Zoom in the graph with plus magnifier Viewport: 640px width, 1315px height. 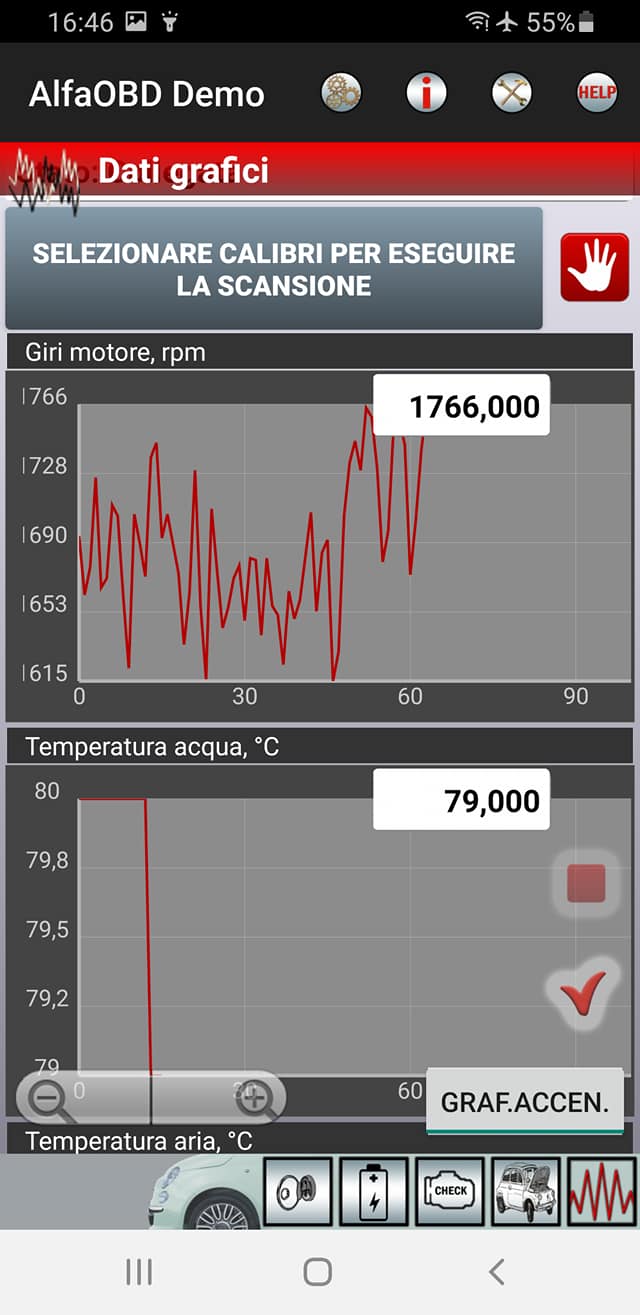255,1099
